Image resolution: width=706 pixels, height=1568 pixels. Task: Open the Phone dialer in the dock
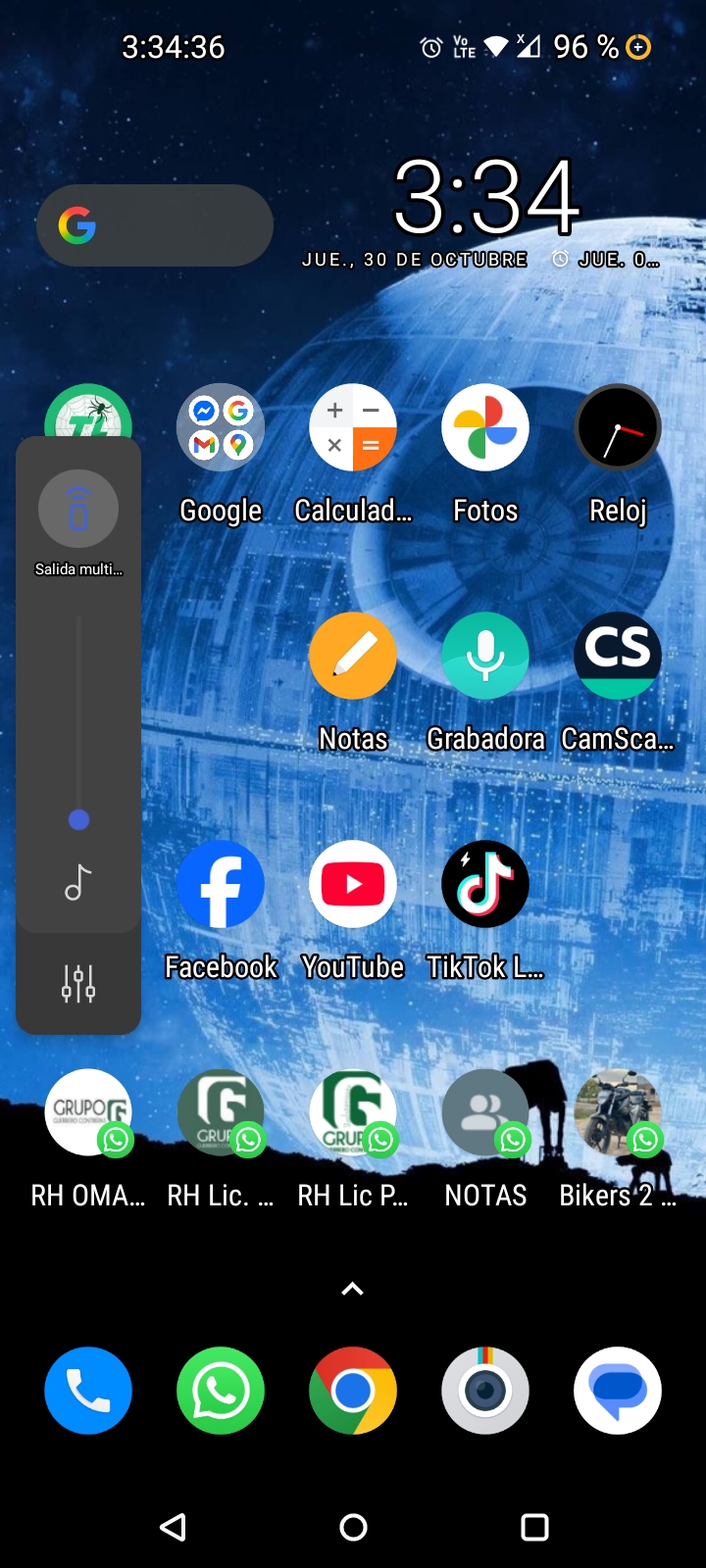88,1391
